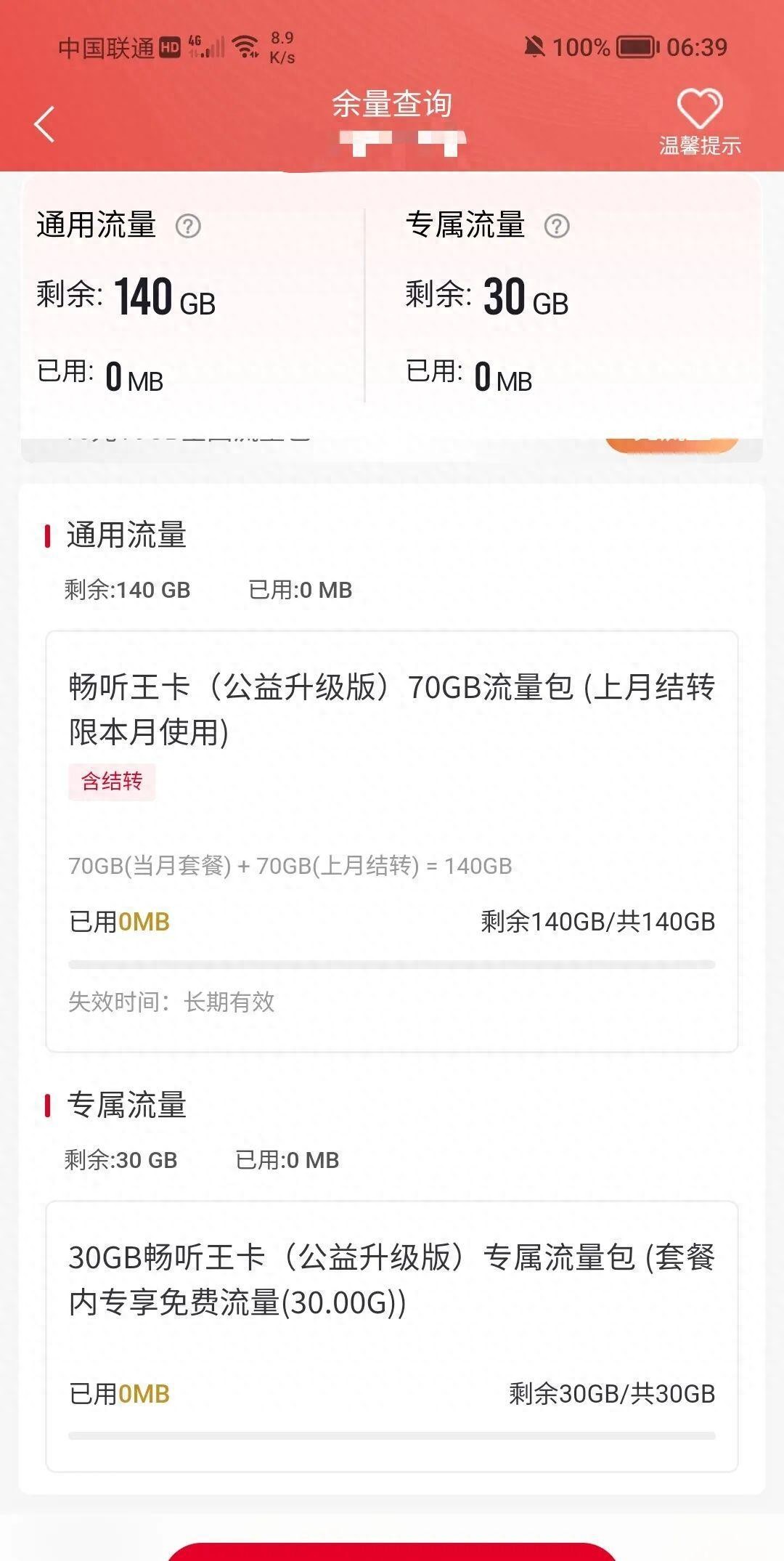This screenshot has width=784, height=1561.
Task: Open the 温馨提示 heart icon
Action: [699, 121]
